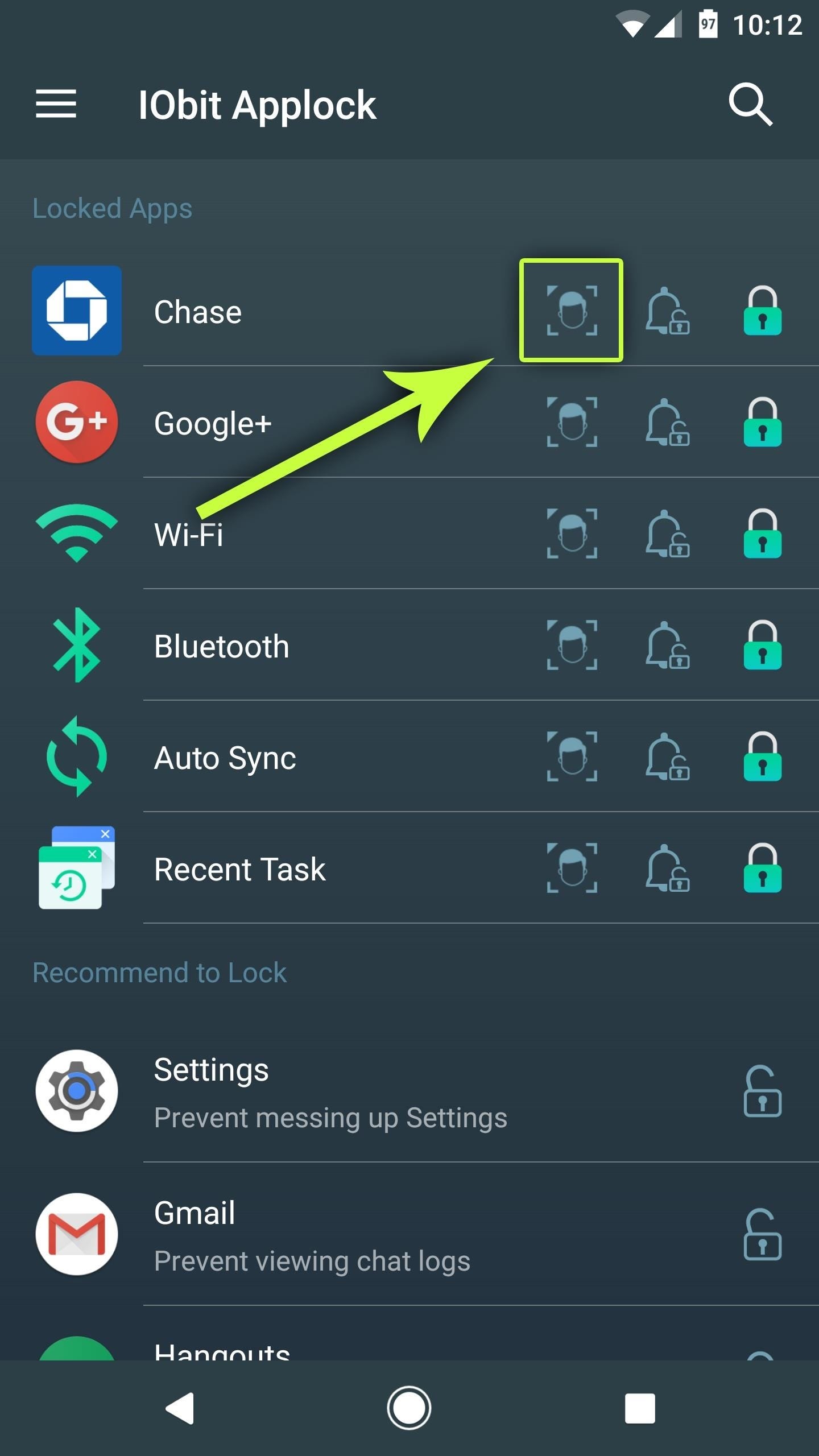Toggle notification lock for Chase
819x1456 pixels.
pos(667,311)
